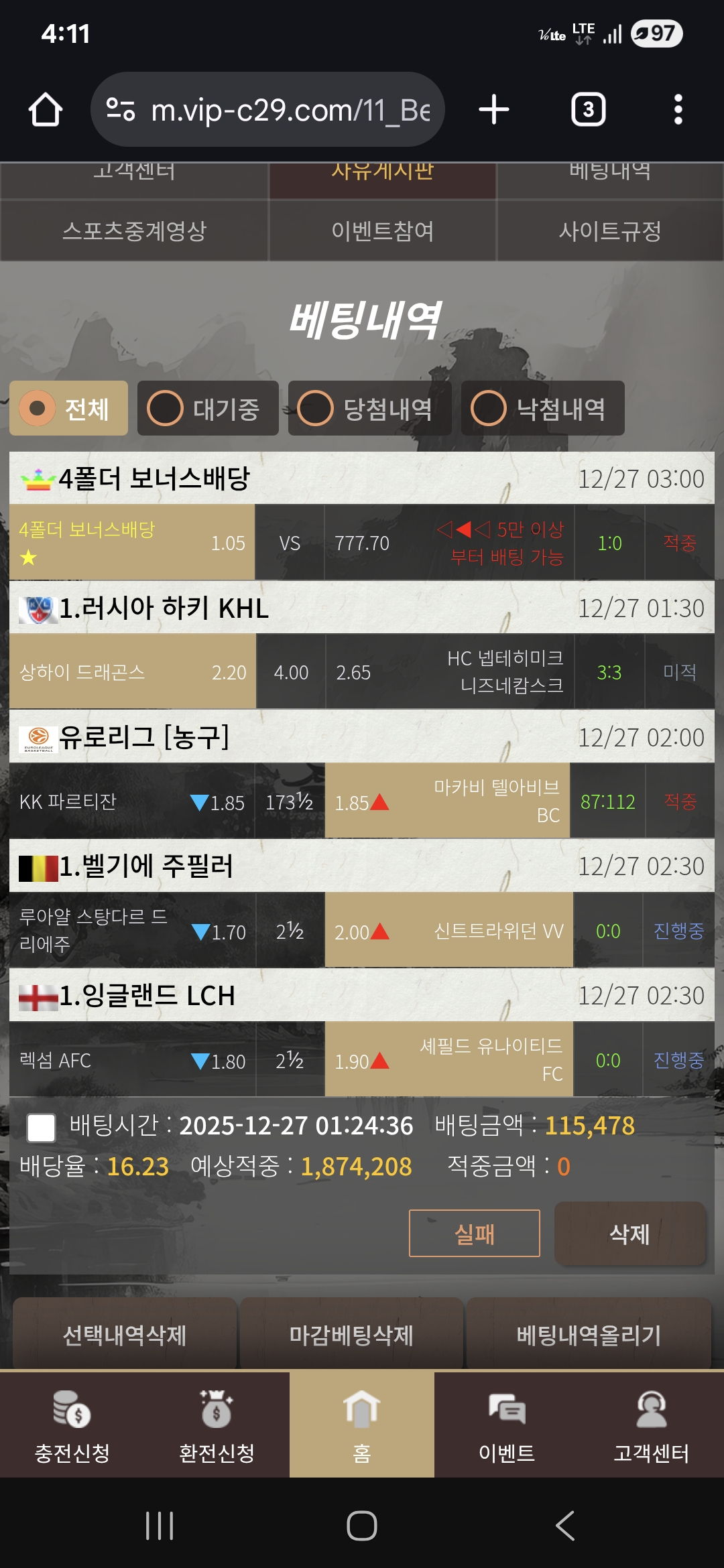724x1568 pixels.
Task: Tap 베팅내역올리기 button
Action: click(x=589, y=1335)
